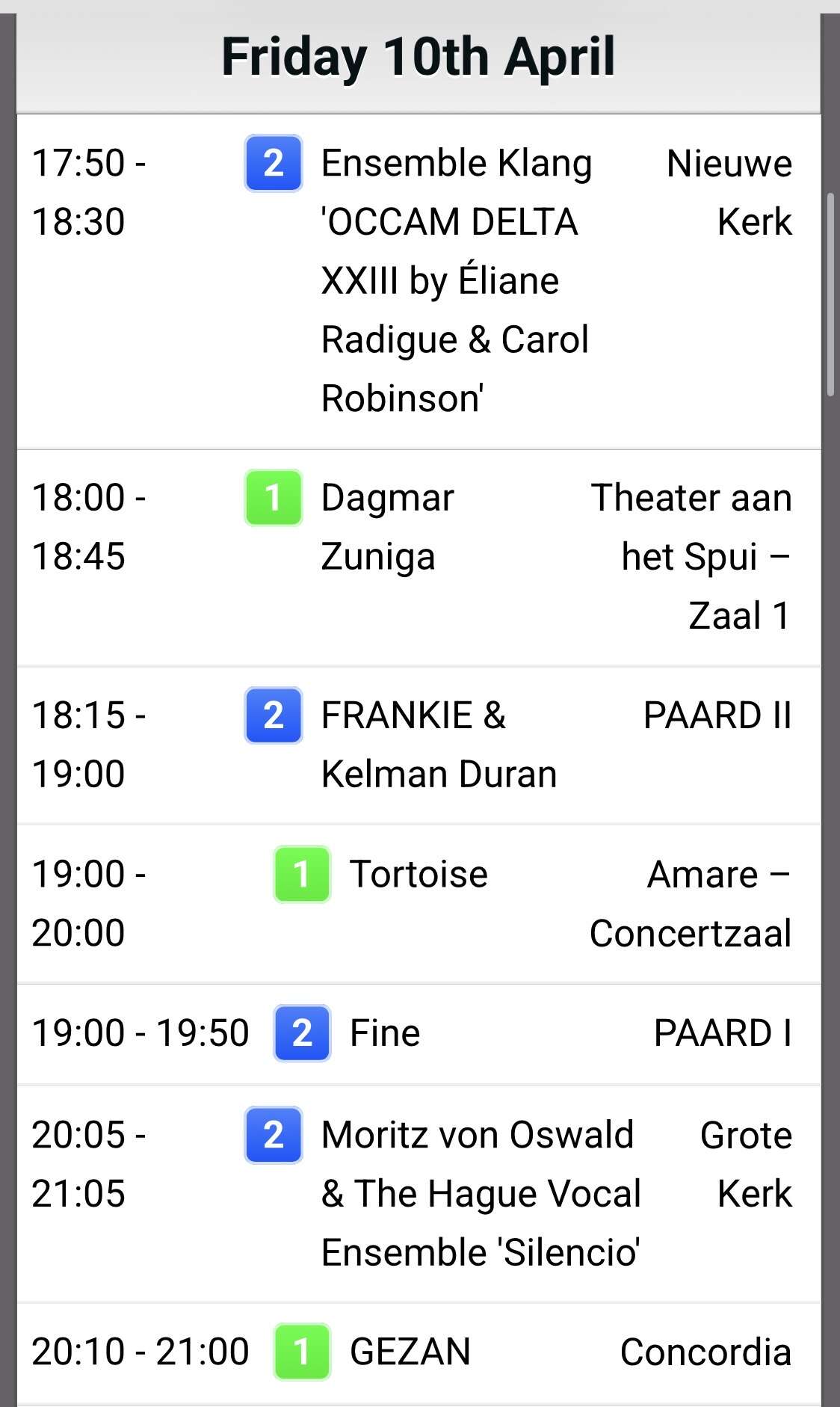Open the Ensemble Klang 'OCCAM DELTA XXIII' event

pos(419,281)
